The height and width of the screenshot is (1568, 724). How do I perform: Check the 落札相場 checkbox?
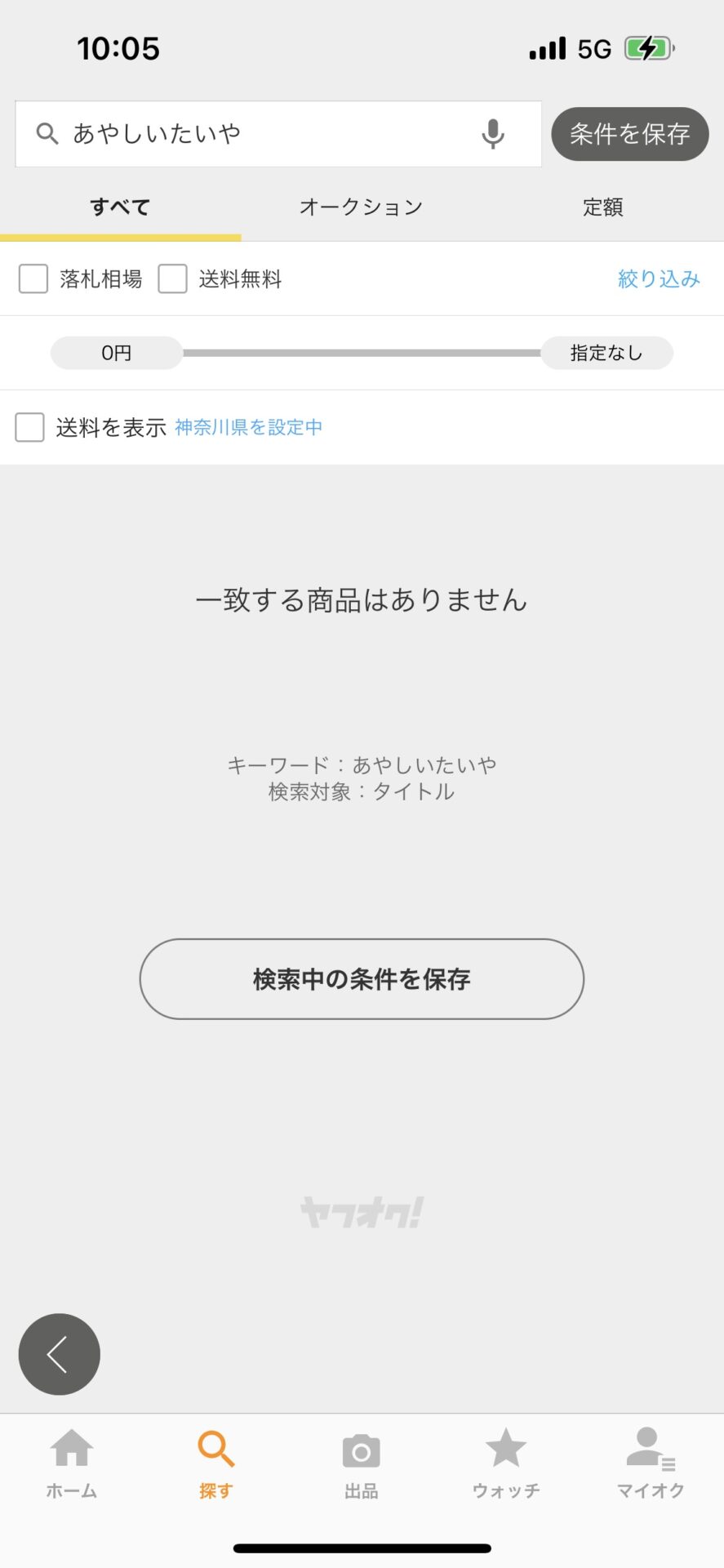click(x=33, y=278)
